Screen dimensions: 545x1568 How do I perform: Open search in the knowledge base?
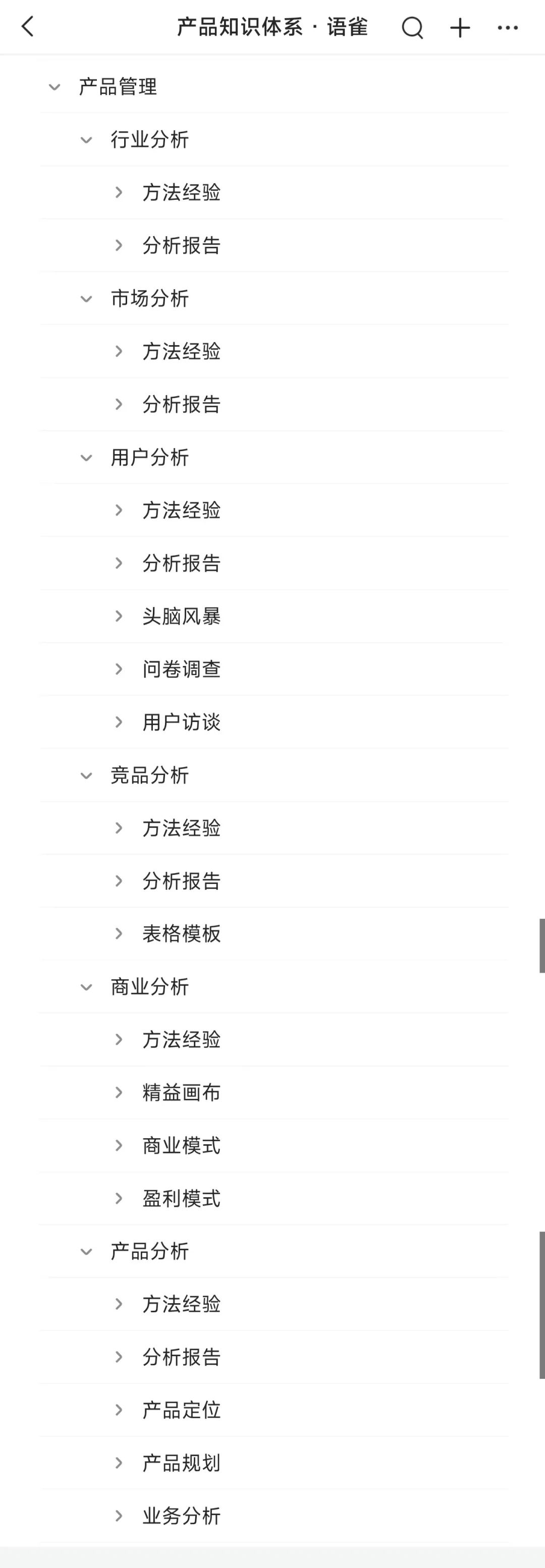(x=412, y=27)
